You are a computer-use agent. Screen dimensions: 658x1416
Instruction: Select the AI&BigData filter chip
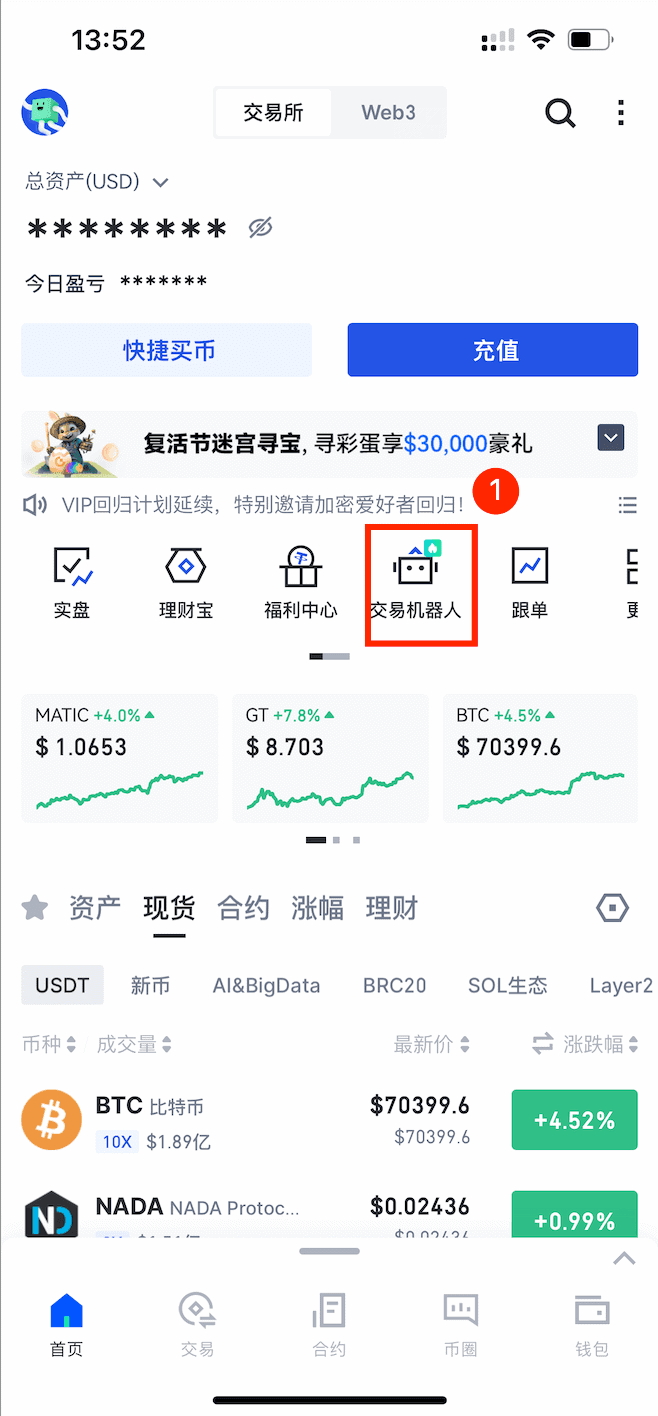(x=266, y=985)
